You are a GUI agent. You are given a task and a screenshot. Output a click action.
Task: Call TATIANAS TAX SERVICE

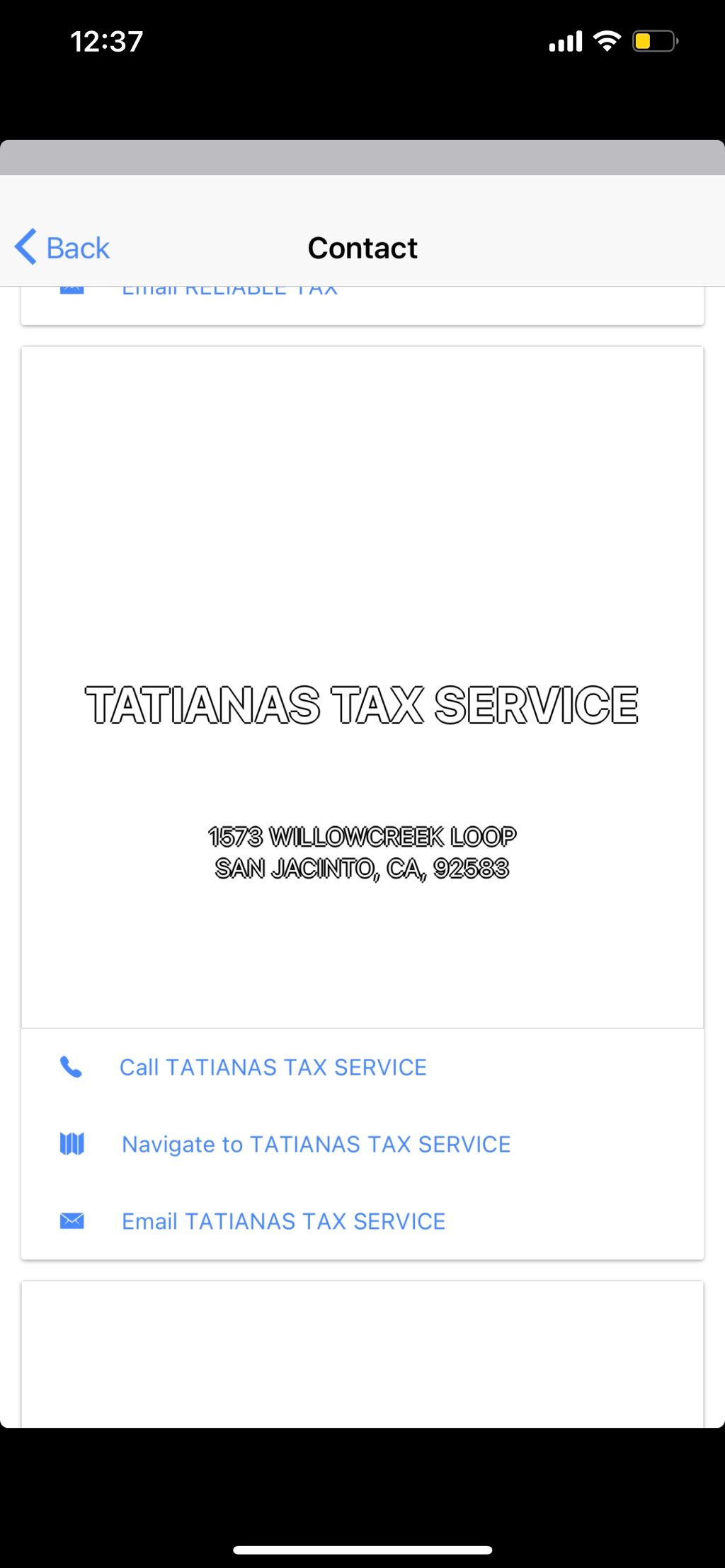273,1067
